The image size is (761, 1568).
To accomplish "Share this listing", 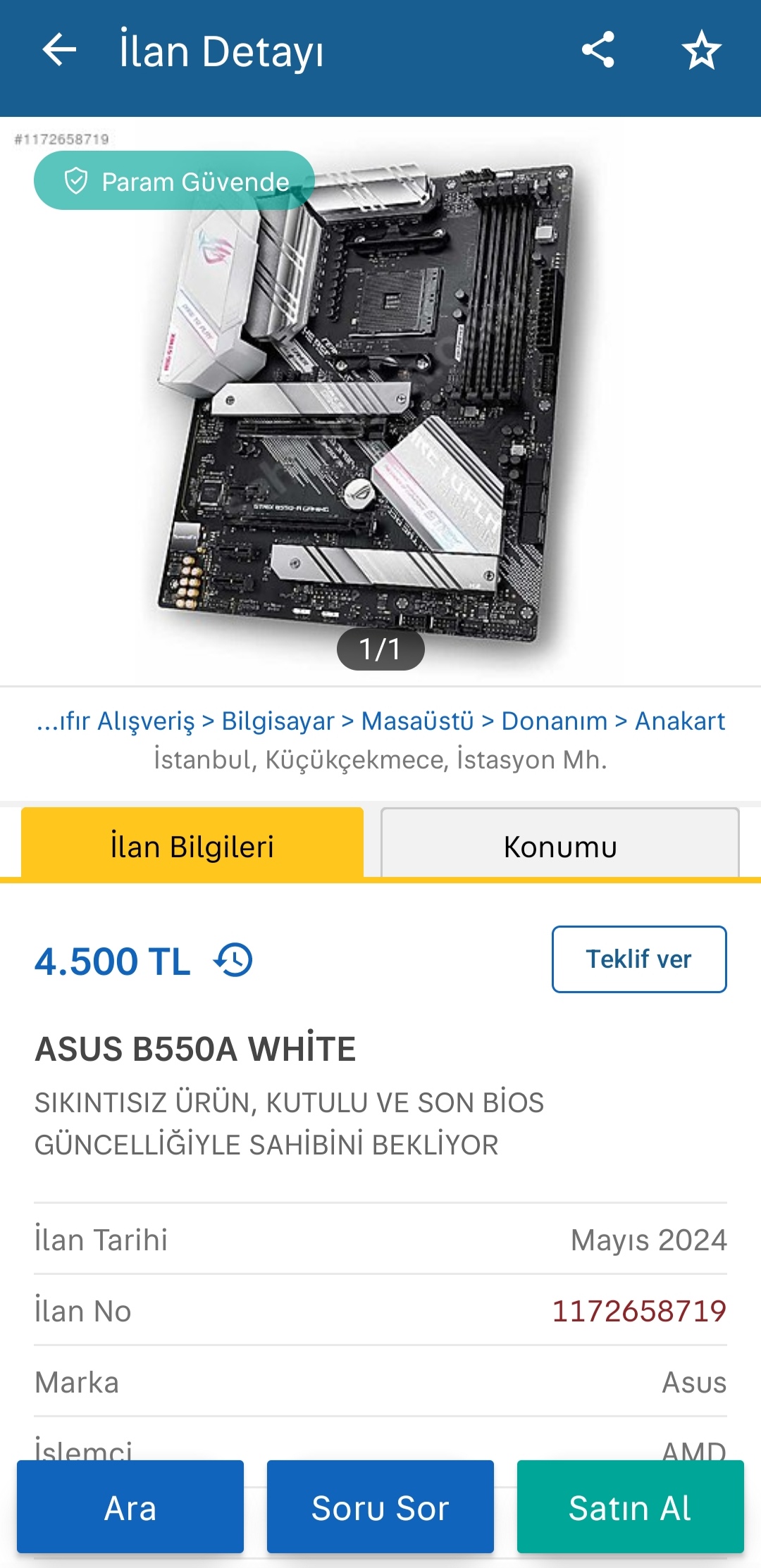I will pos(598,50).
